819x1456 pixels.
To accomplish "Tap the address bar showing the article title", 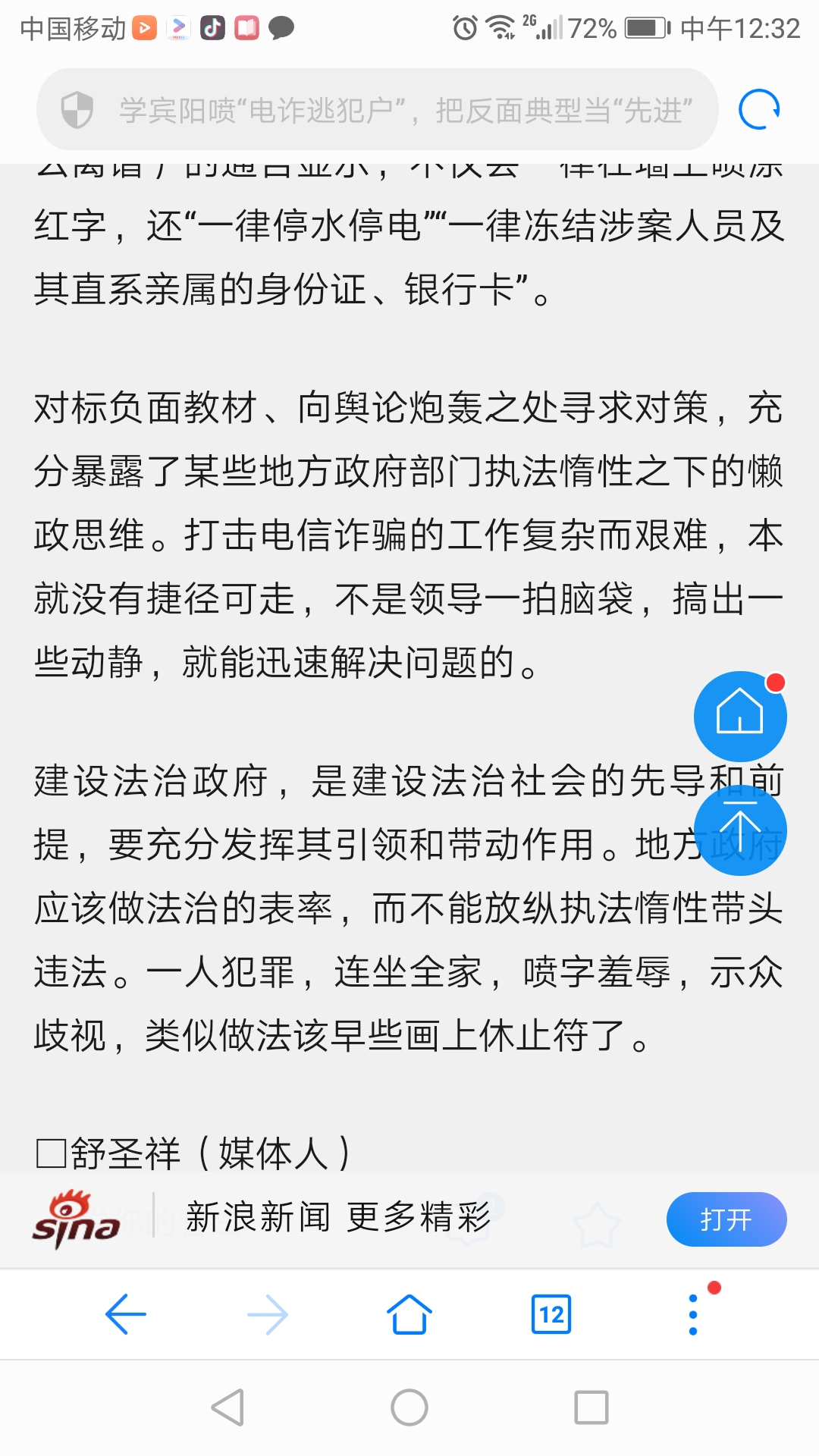I will 406,111.
